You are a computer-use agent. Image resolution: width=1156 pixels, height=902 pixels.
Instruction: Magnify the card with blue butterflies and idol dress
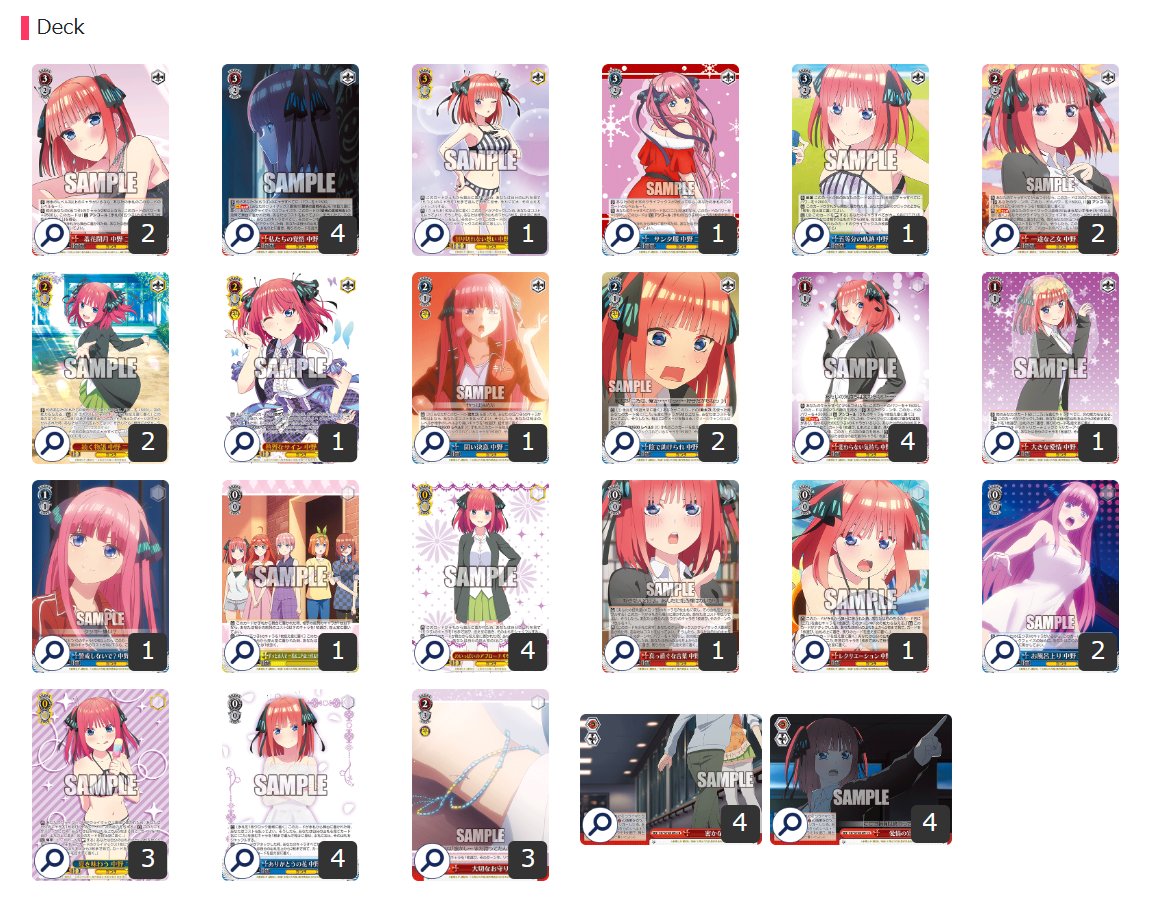[242, 444]
